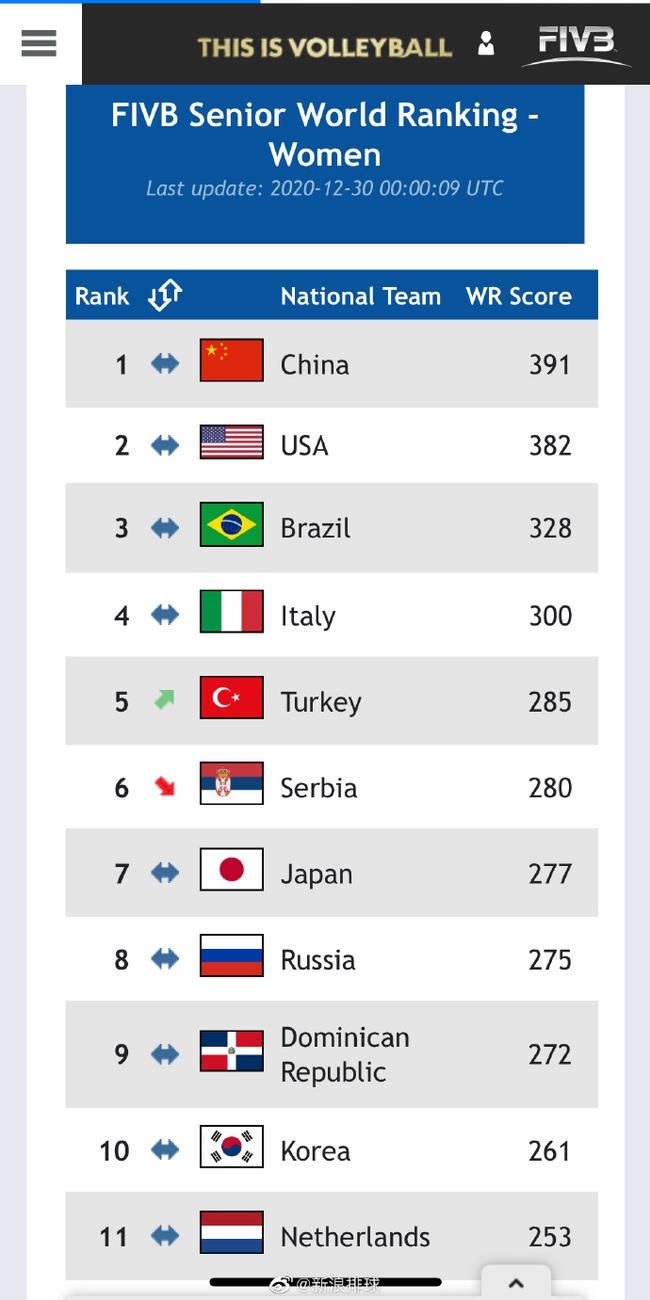Open the hamburger navigation menu
This screenshot has width=650, height=1300.
pos(39,44)
